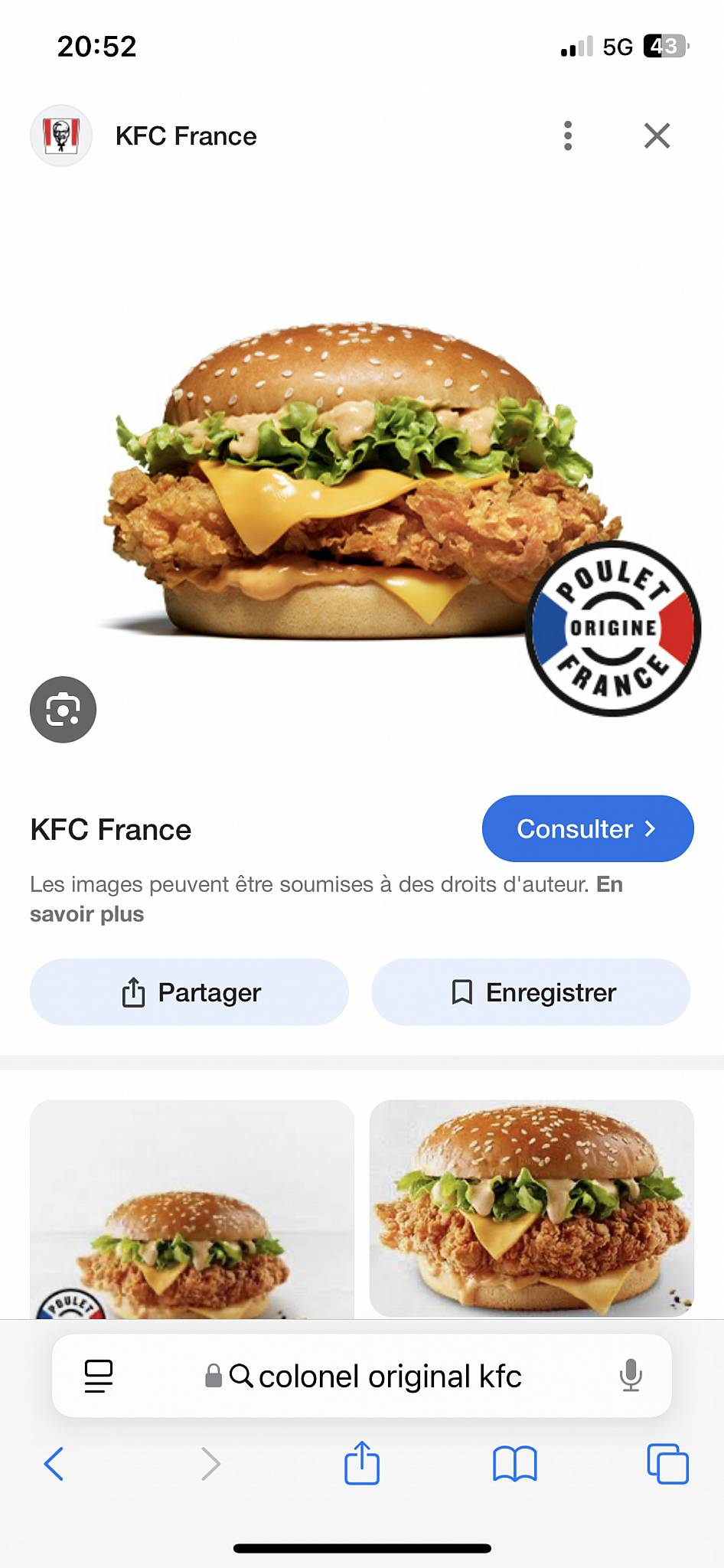Open the three-dot options menu
Image resolution: width=724 pixels, height=1568 pixels.
pos(567,136)
